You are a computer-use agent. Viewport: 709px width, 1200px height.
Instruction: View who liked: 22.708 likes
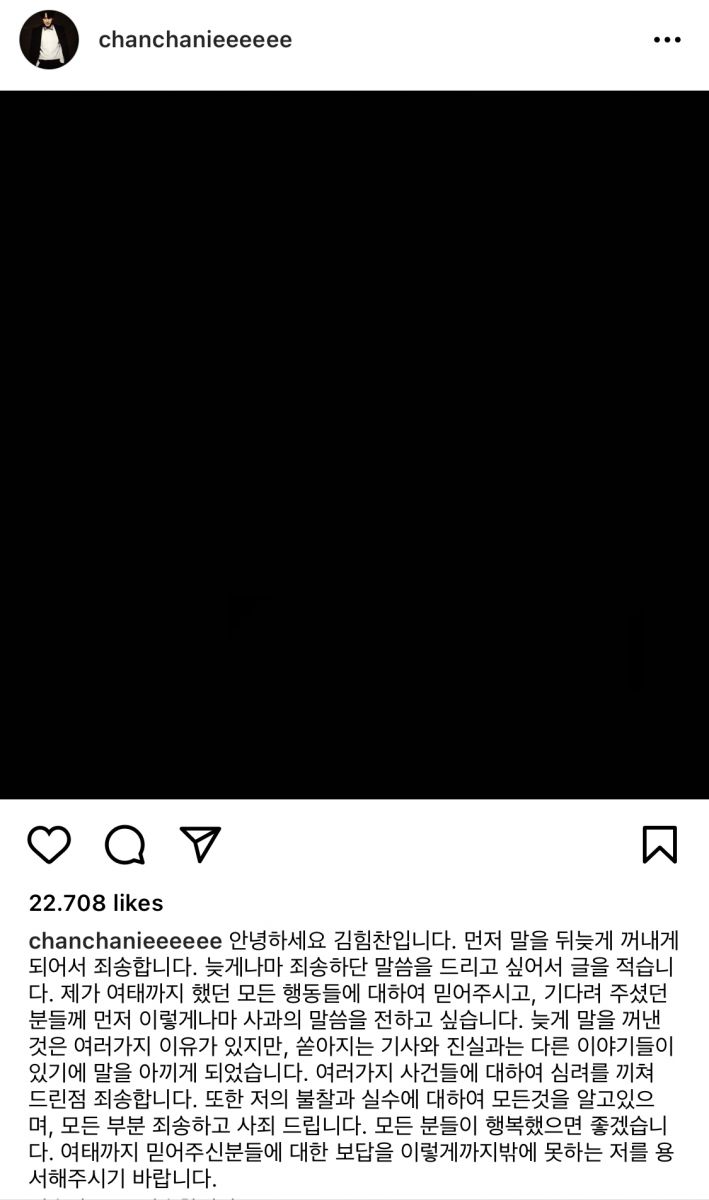point(96,903)
